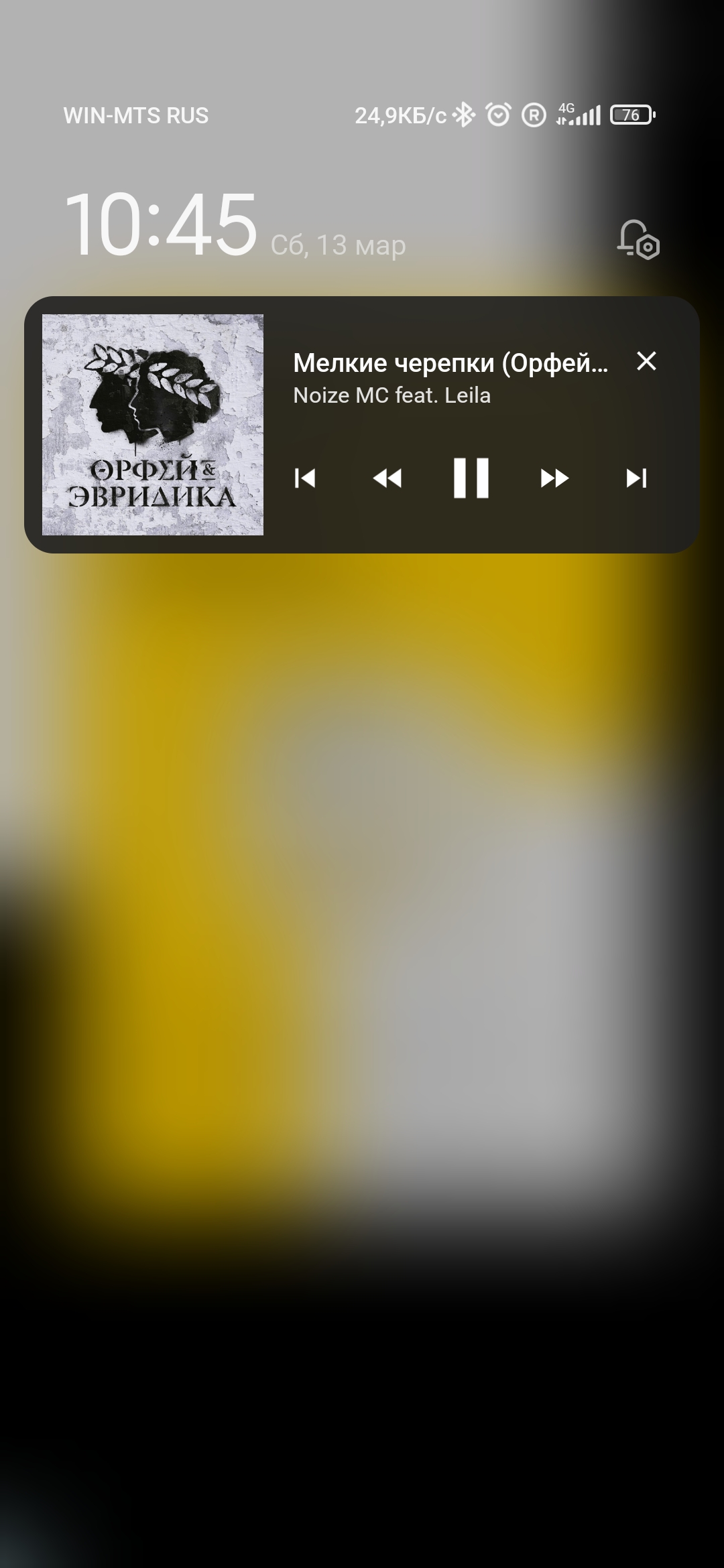Close the music player notification
This screenshot has width=724, height=1568.
tap(646, 361)
